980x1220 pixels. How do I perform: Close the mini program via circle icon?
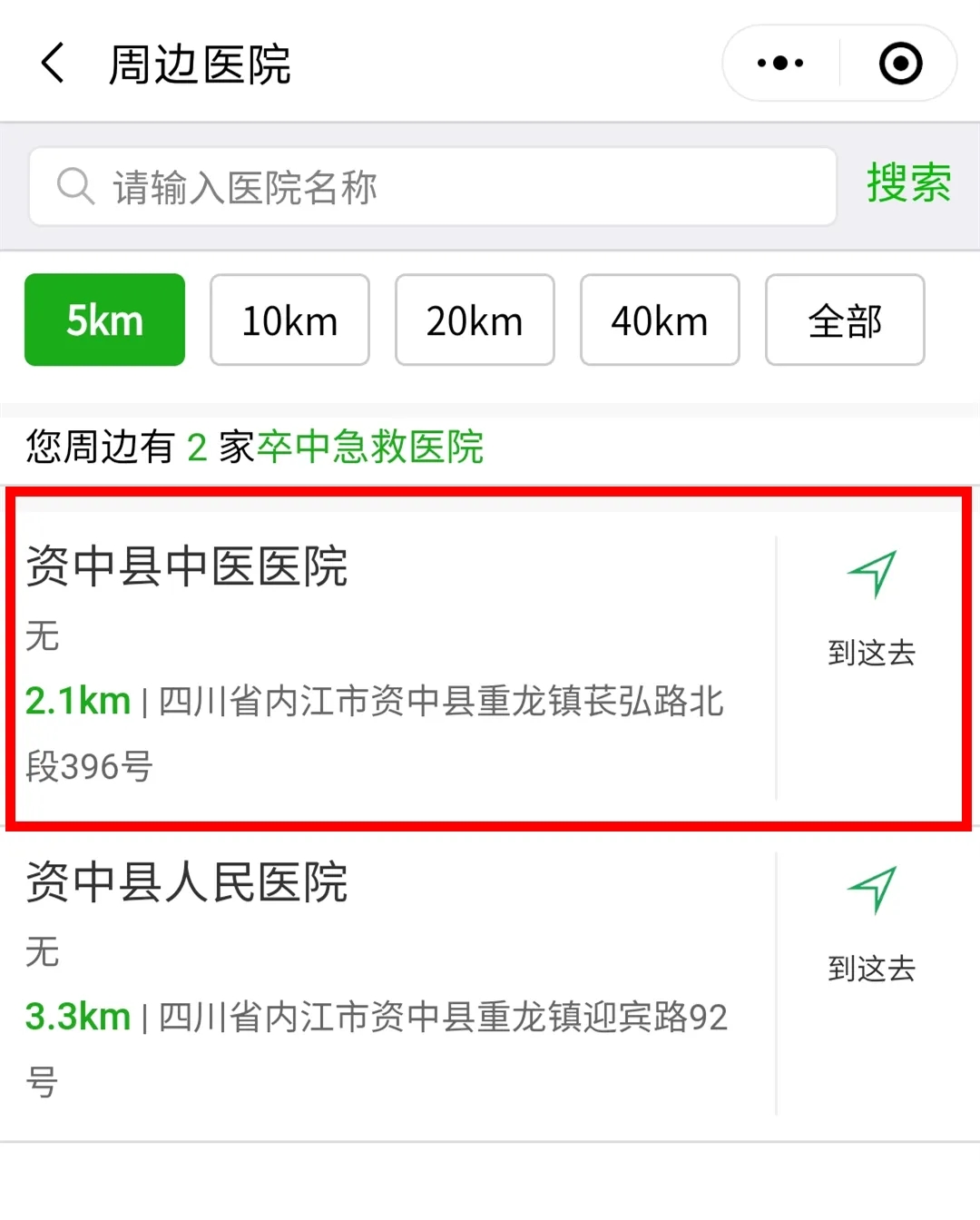900,64
